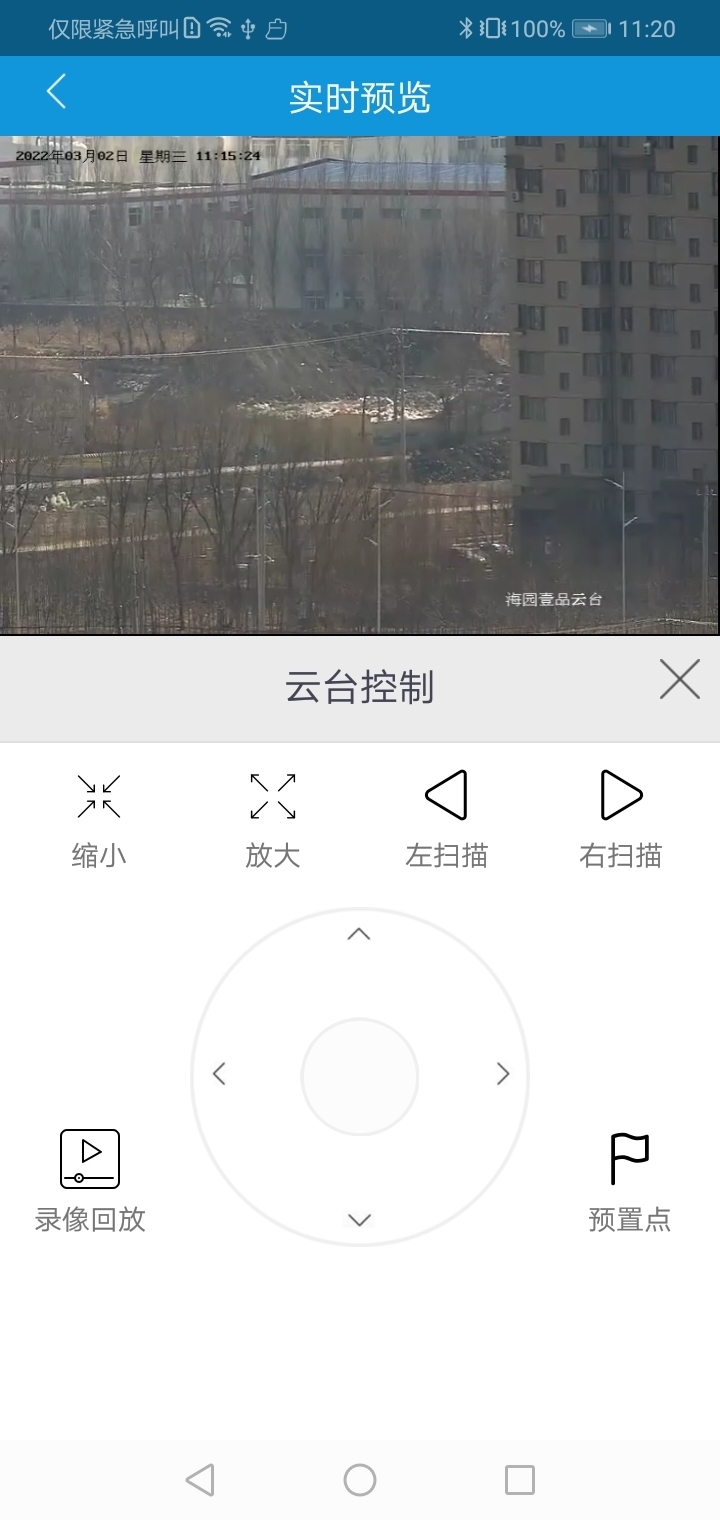
Task: Open the system recent apps button
Action: click(519, 1479)
